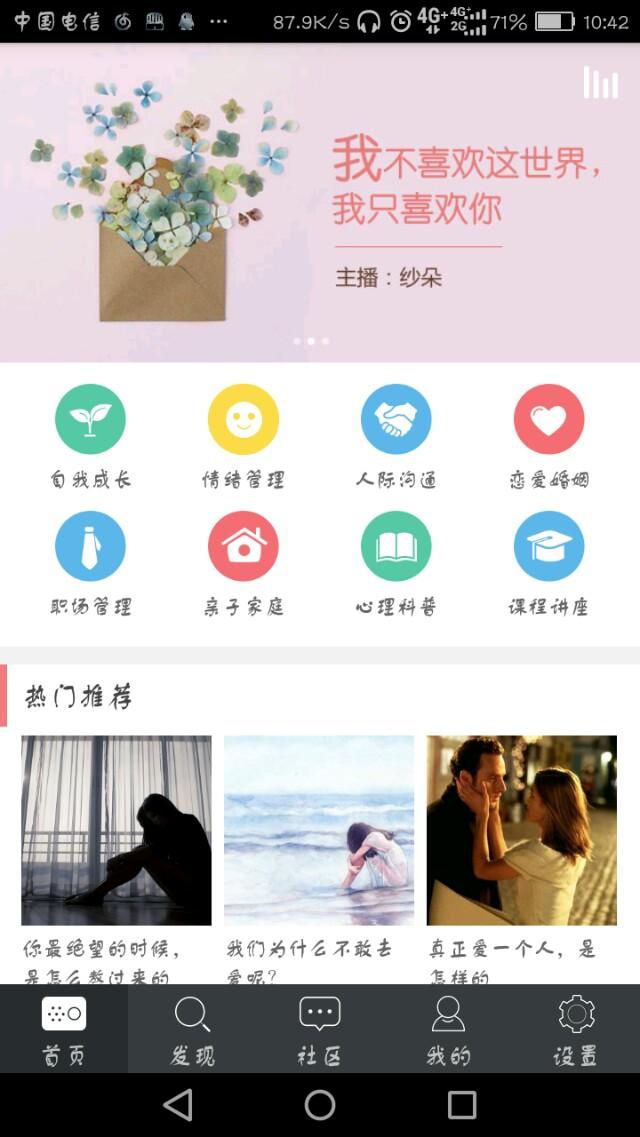
Task: Tap the system home button
Action: click(320, 1105)
